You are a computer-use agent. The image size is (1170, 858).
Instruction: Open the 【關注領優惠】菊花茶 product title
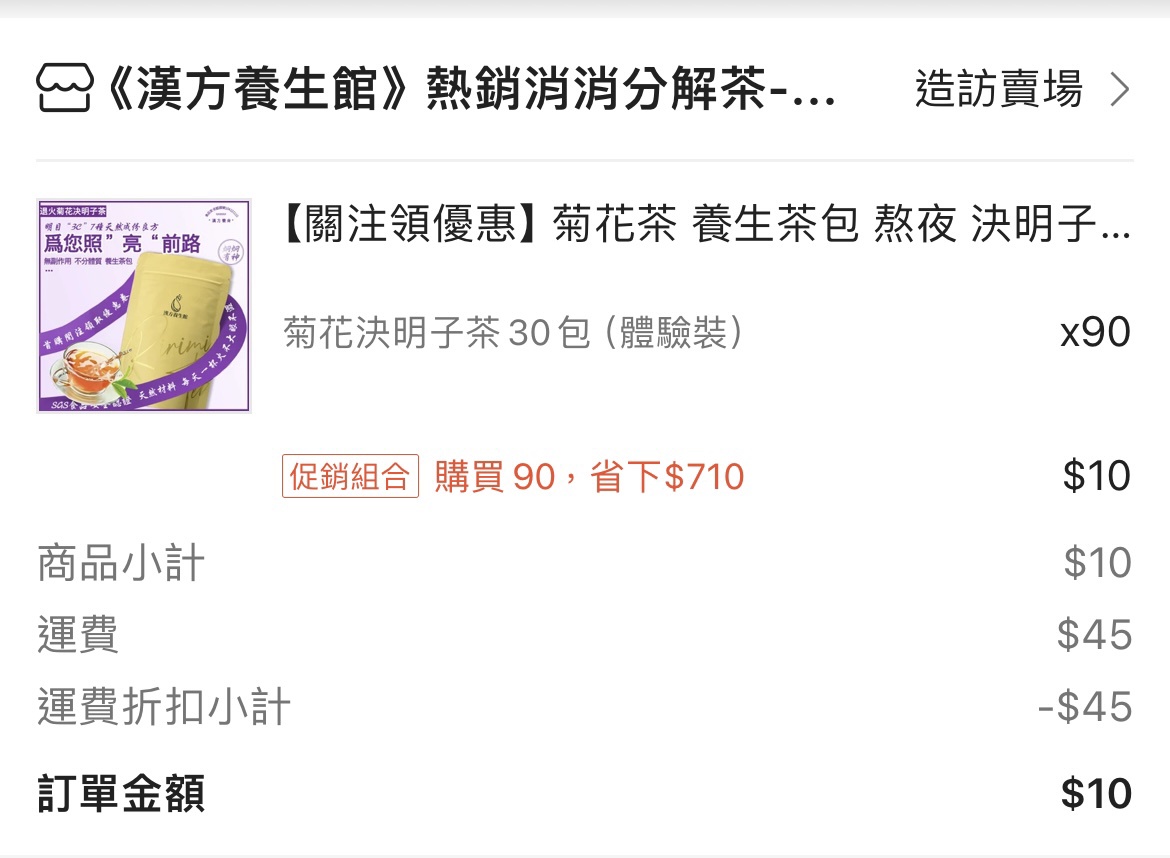[707, 226]
